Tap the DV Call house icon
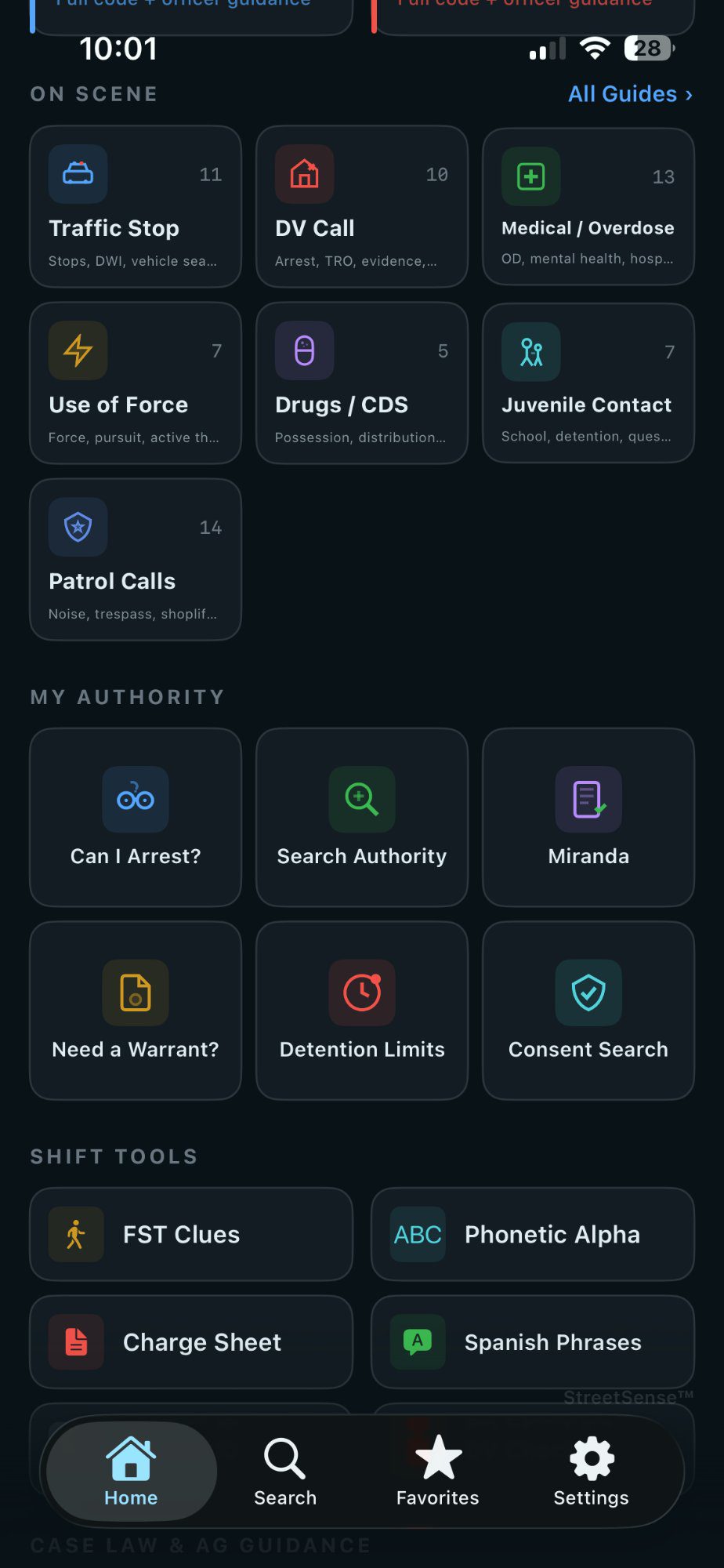 pyautogui.click(x=304, y=174)
